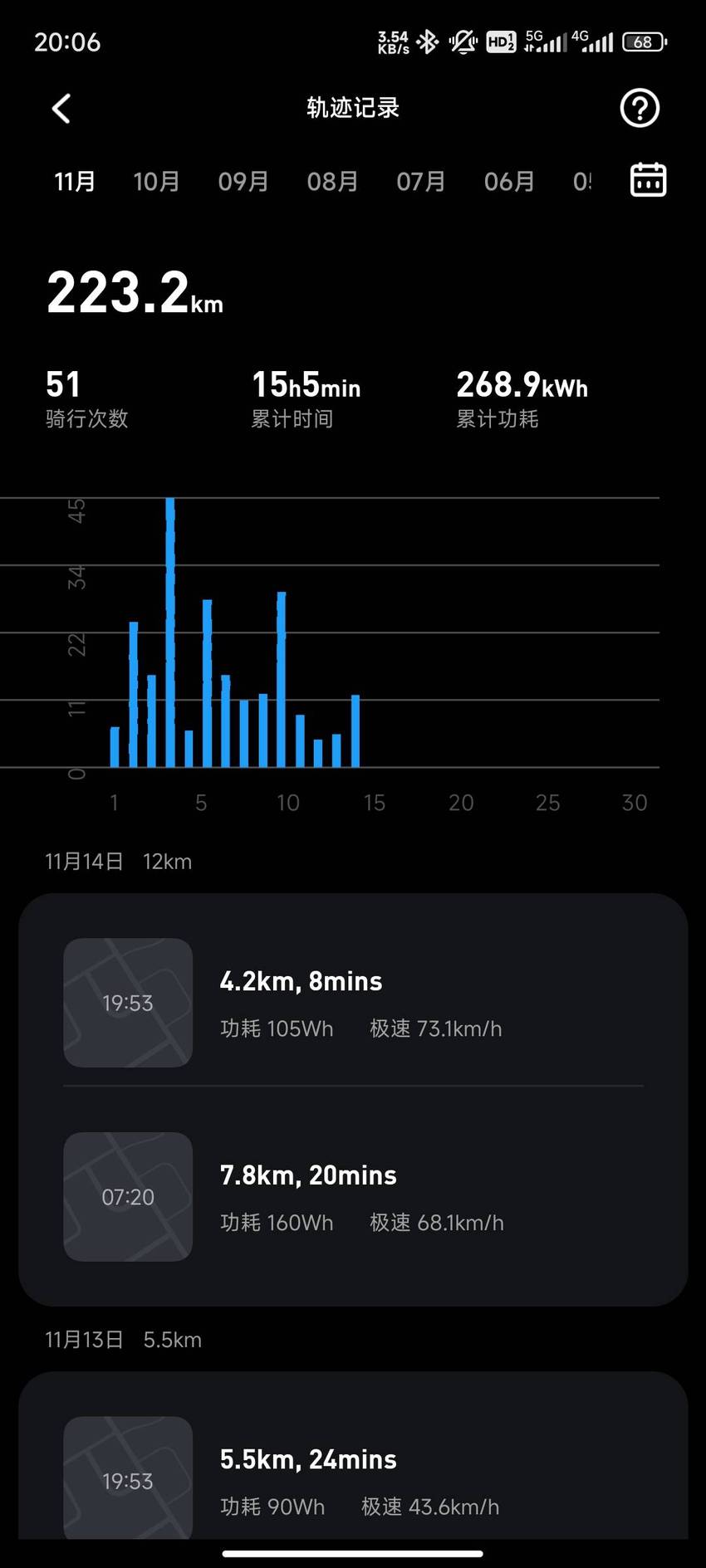The height and width of the screenshot is (1568, 706).
Task: Switch to the 10月 tab
Action: coord(156,181)
